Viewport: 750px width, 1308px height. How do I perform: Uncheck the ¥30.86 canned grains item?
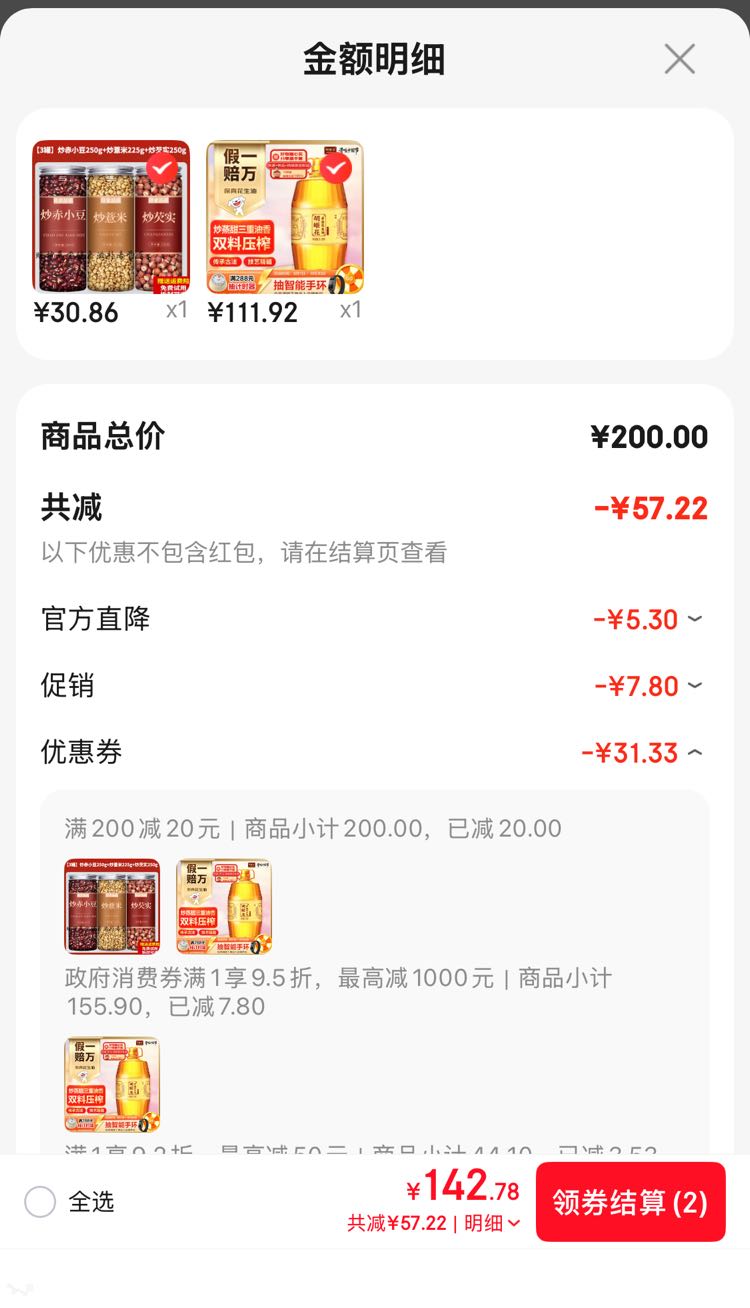[x=162, y=167]
